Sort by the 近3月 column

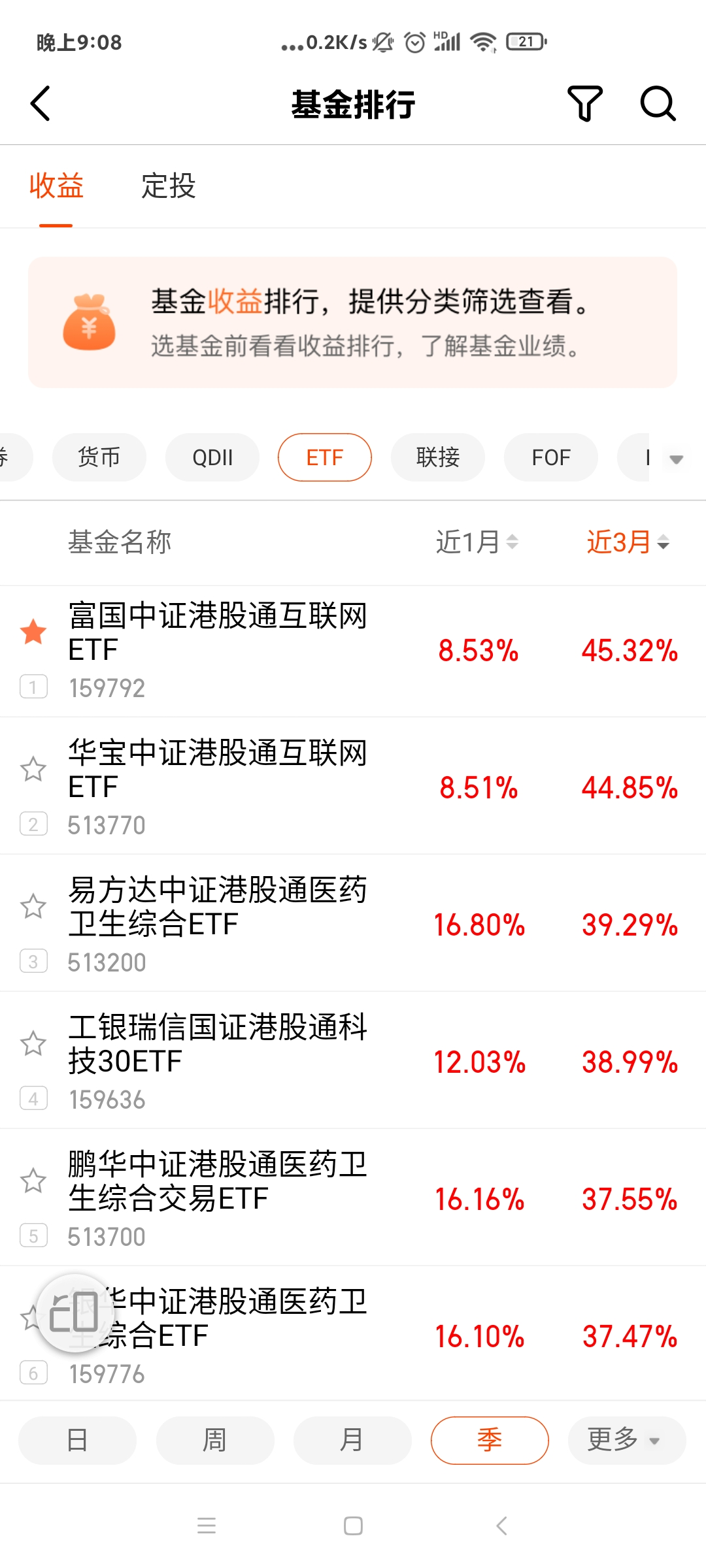(x=628, y=542)
